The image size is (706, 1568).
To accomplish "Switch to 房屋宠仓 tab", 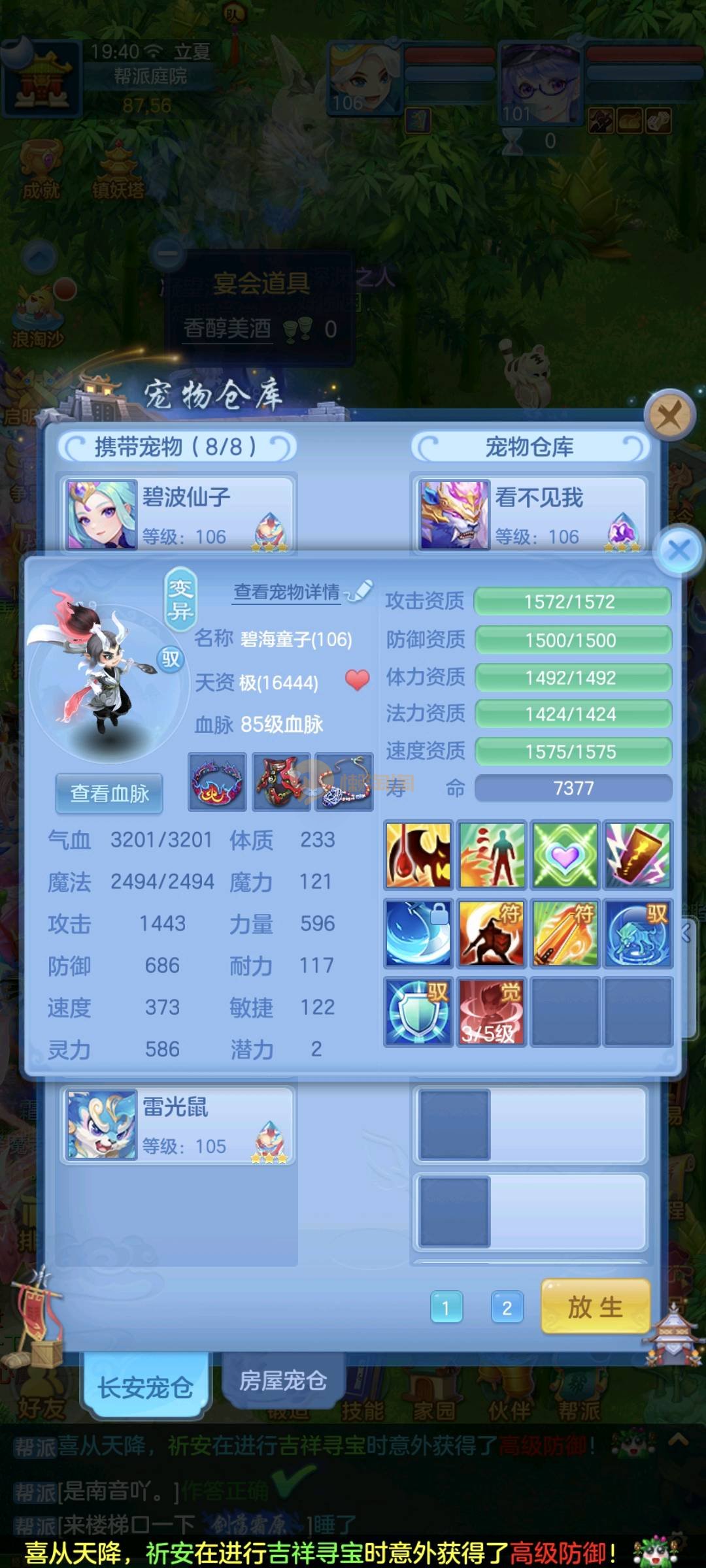I will pos(282,1380).
